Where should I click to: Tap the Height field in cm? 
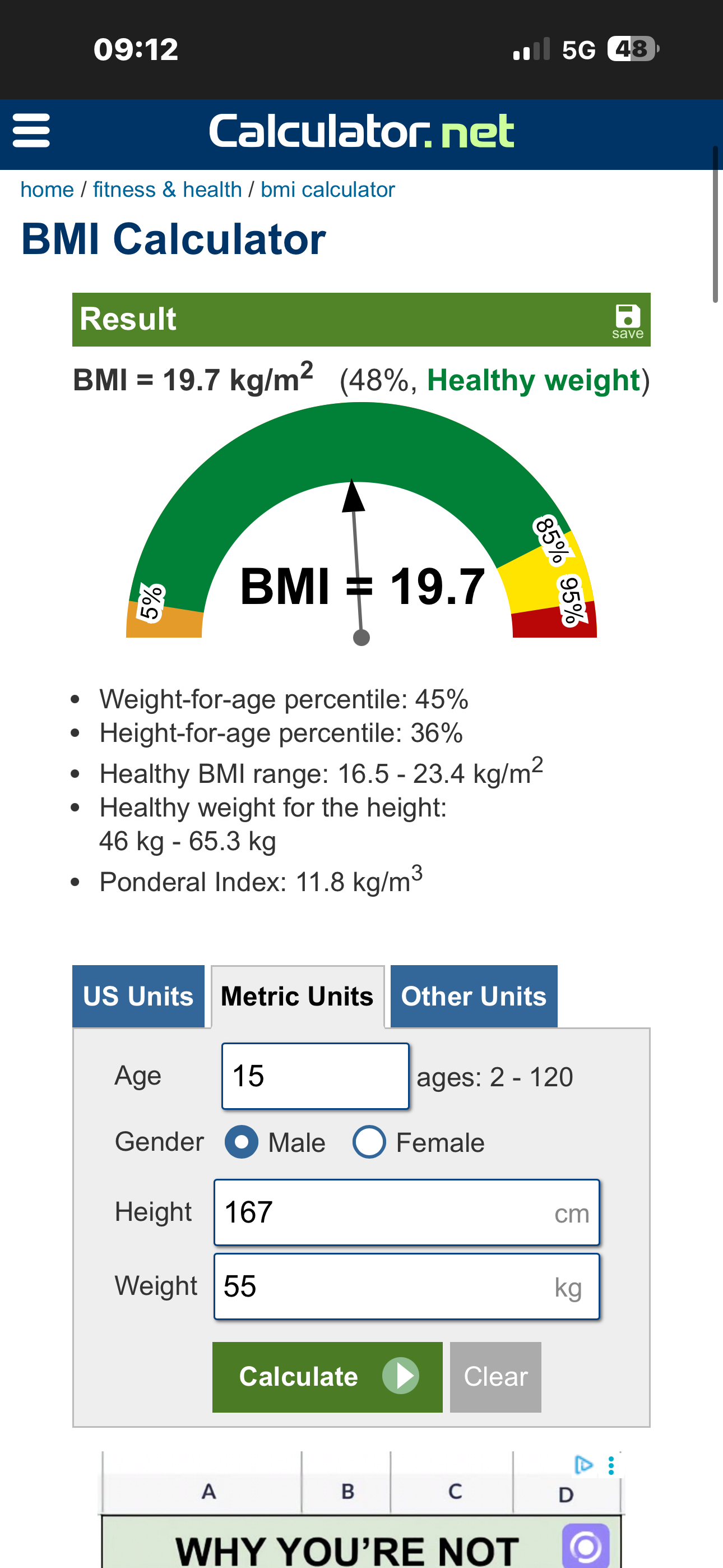click(406, 1212)
